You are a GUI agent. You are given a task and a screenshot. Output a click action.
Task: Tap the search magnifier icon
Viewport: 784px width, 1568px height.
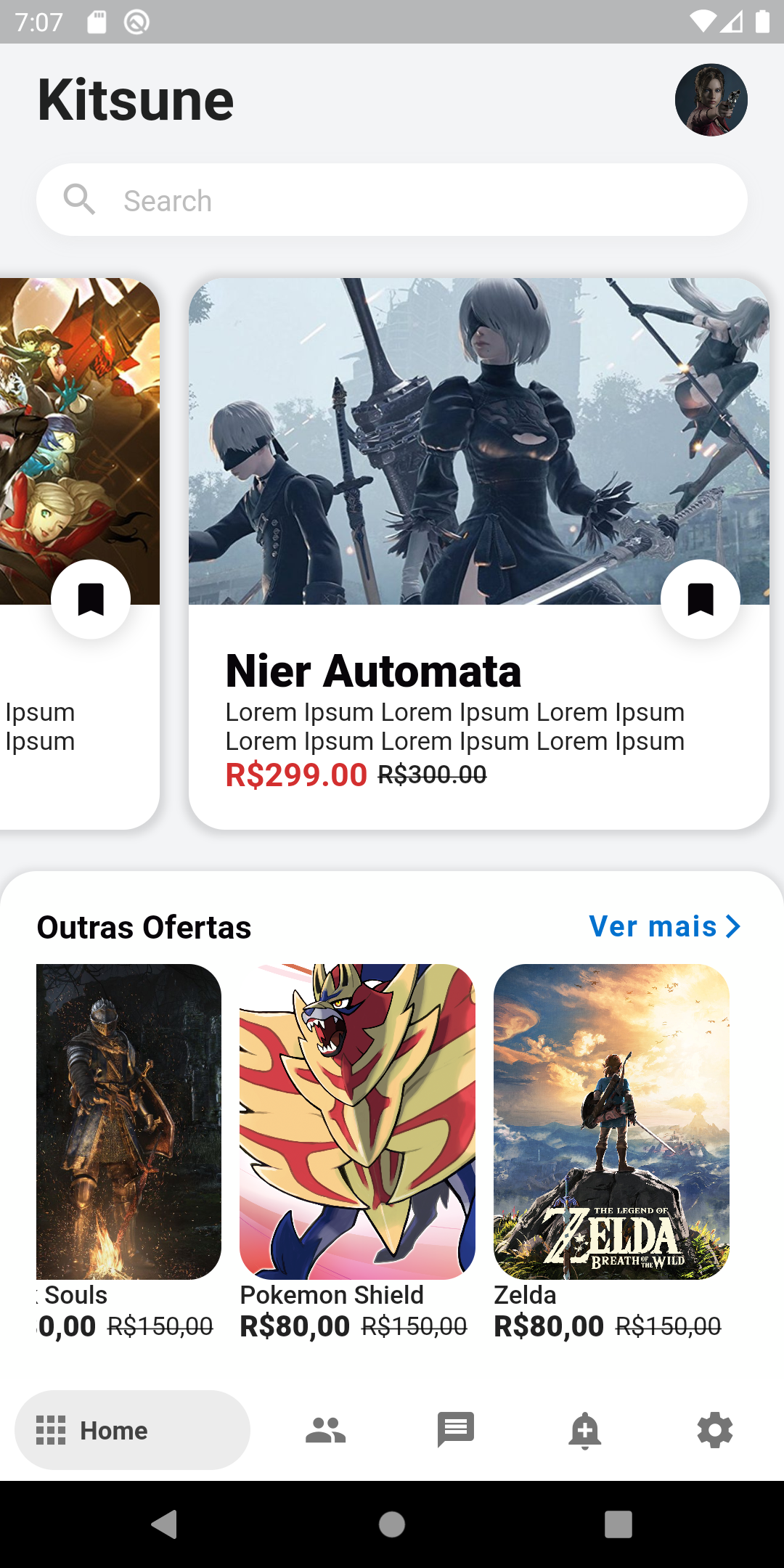[80, 200]
